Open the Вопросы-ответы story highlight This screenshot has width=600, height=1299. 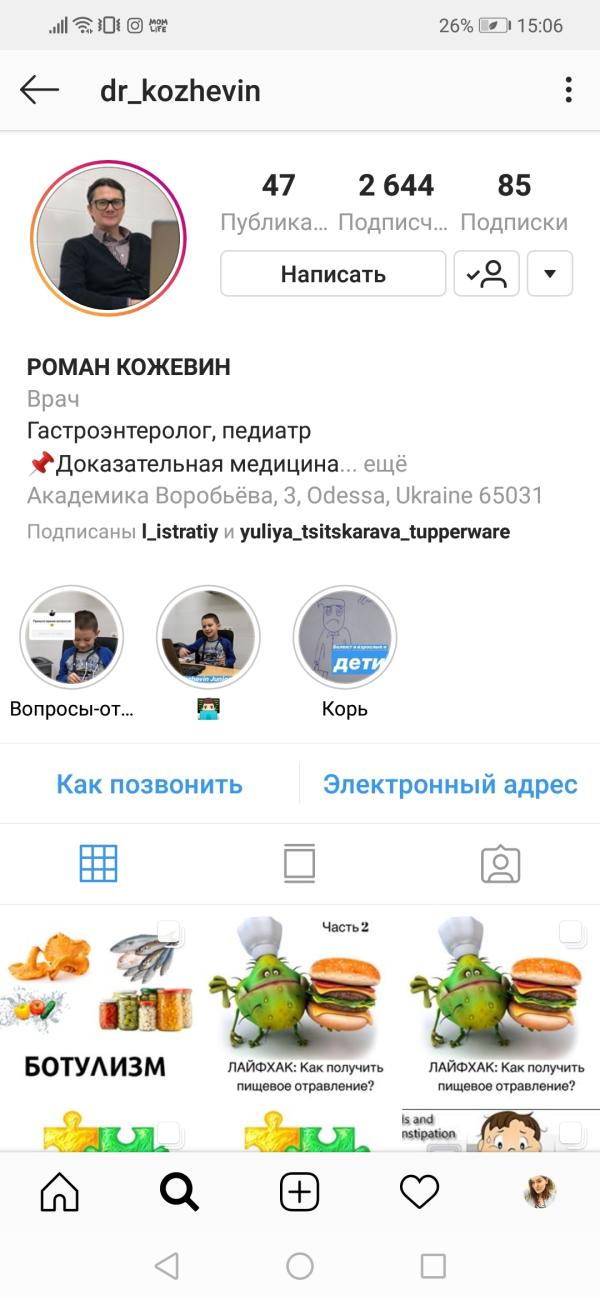point(72,638)
